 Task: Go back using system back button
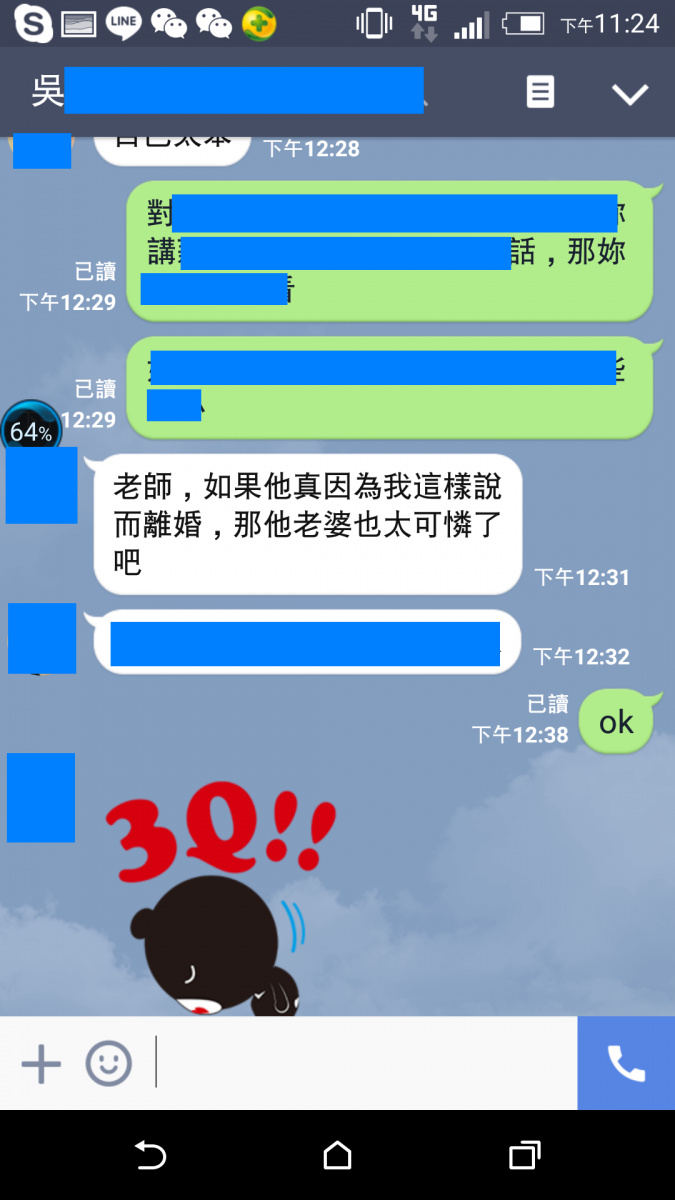click(x=150, y=1156)
